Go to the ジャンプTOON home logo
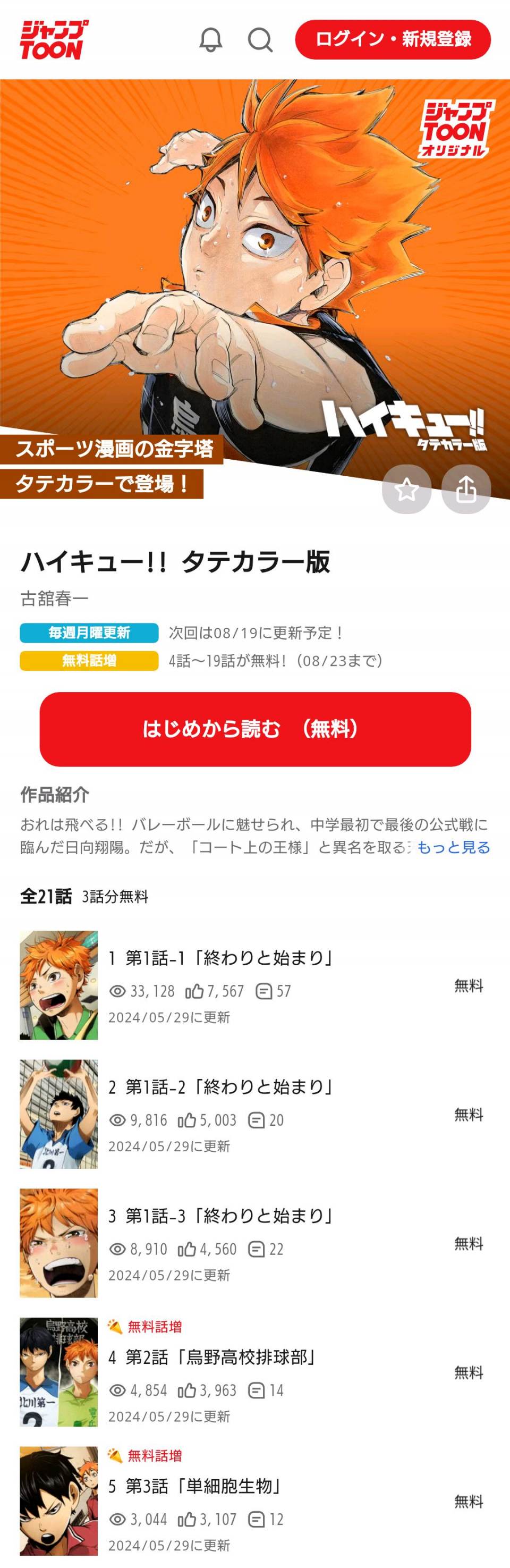 click(53, 40)
